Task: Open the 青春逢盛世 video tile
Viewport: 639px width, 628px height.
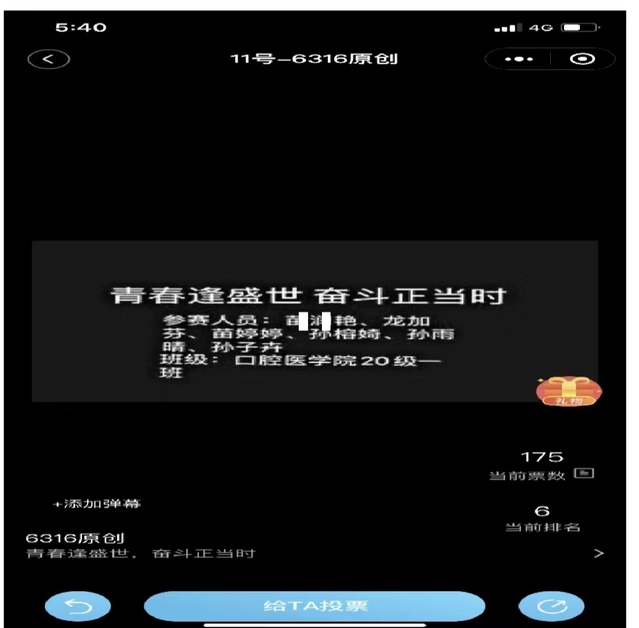Action: tap(314, 321)
